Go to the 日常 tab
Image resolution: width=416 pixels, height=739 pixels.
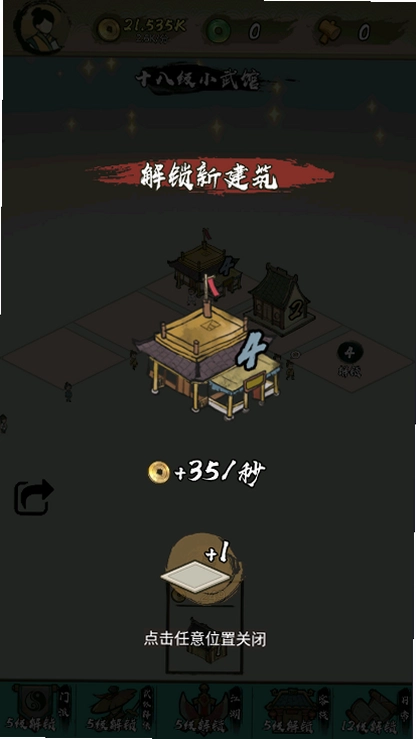(375, 709)
